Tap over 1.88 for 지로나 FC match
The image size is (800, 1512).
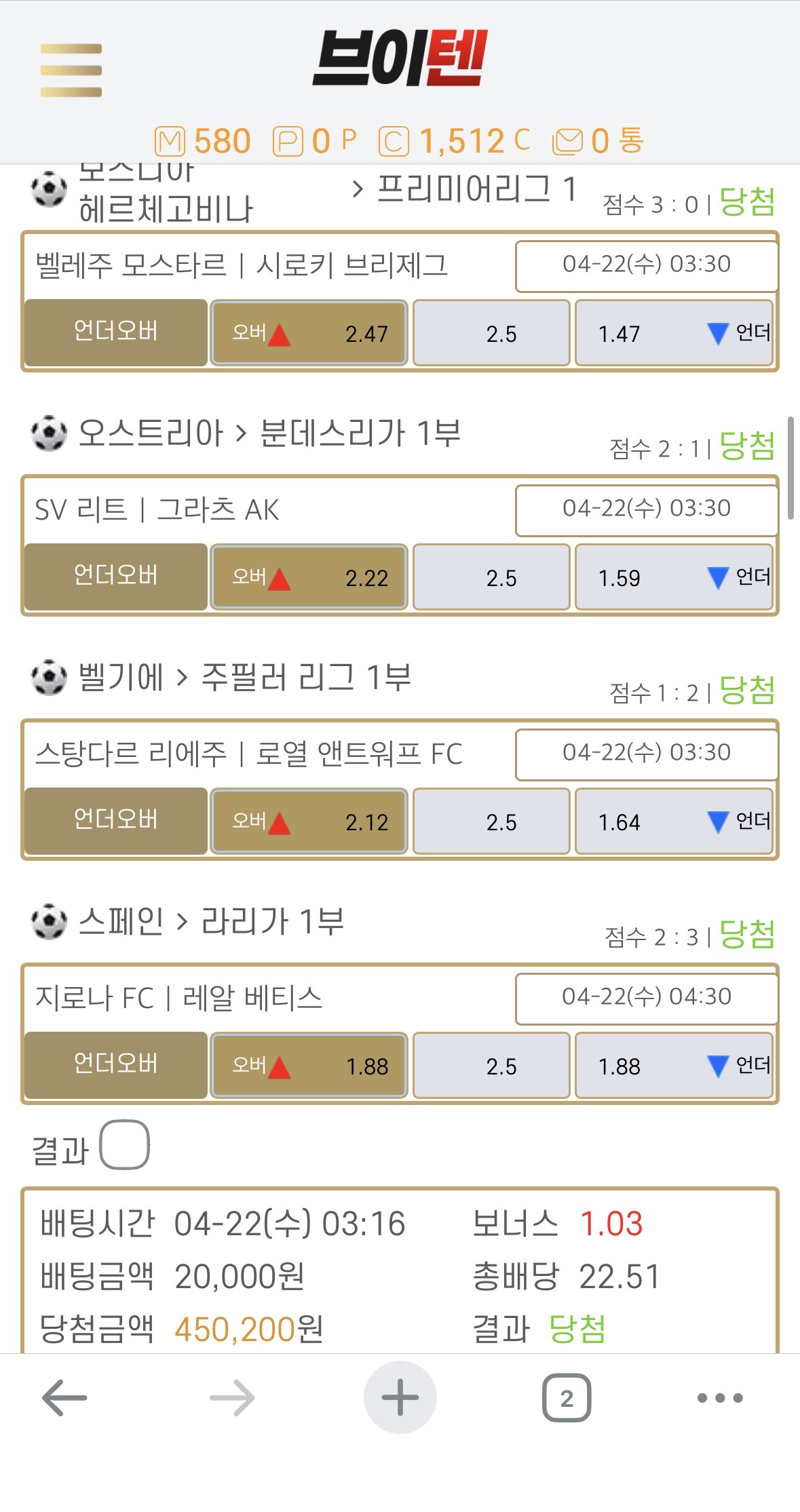(309, 1066)
